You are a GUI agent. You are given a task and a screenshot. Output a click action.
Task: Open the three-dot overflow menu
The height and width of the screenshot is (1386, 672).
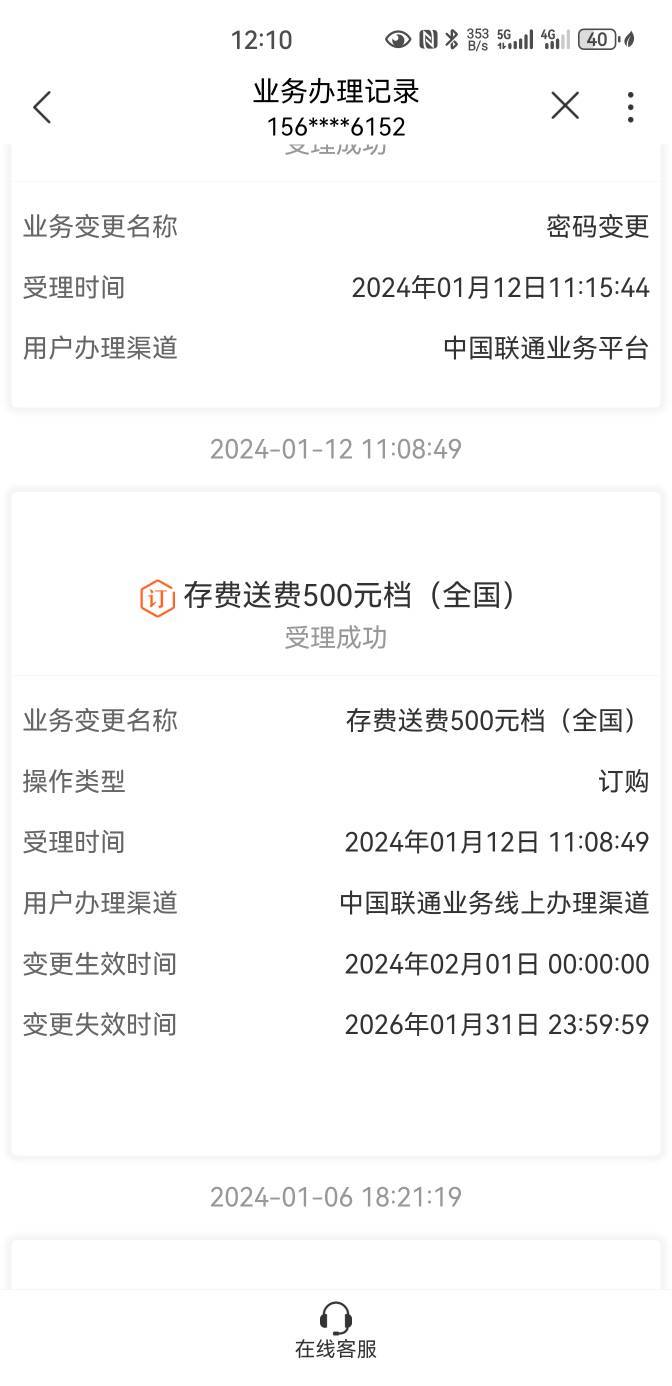pyautogui.click(x=630, y=107)
